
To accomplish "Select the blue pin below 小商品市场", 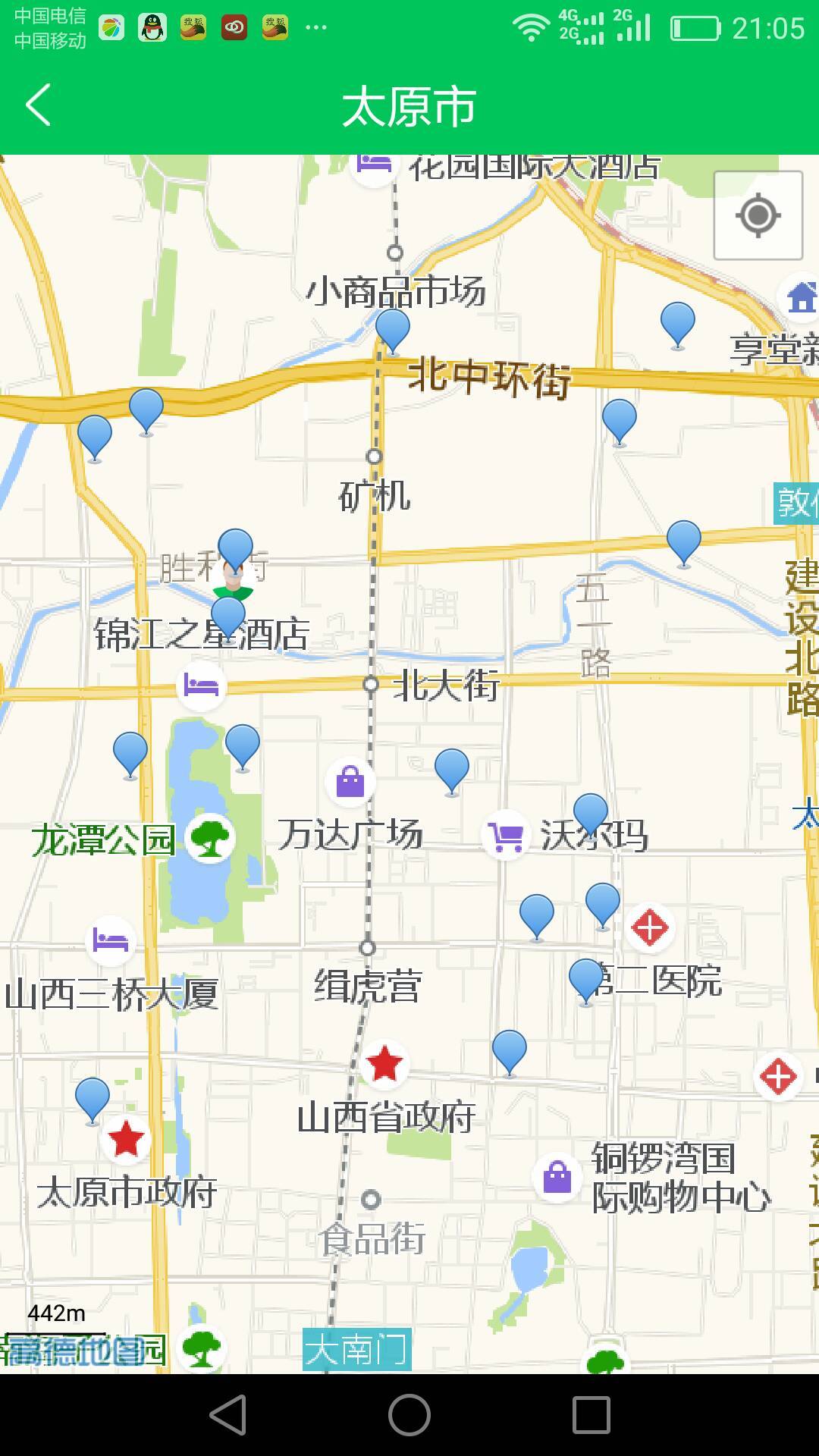I will tap(393, 328).
